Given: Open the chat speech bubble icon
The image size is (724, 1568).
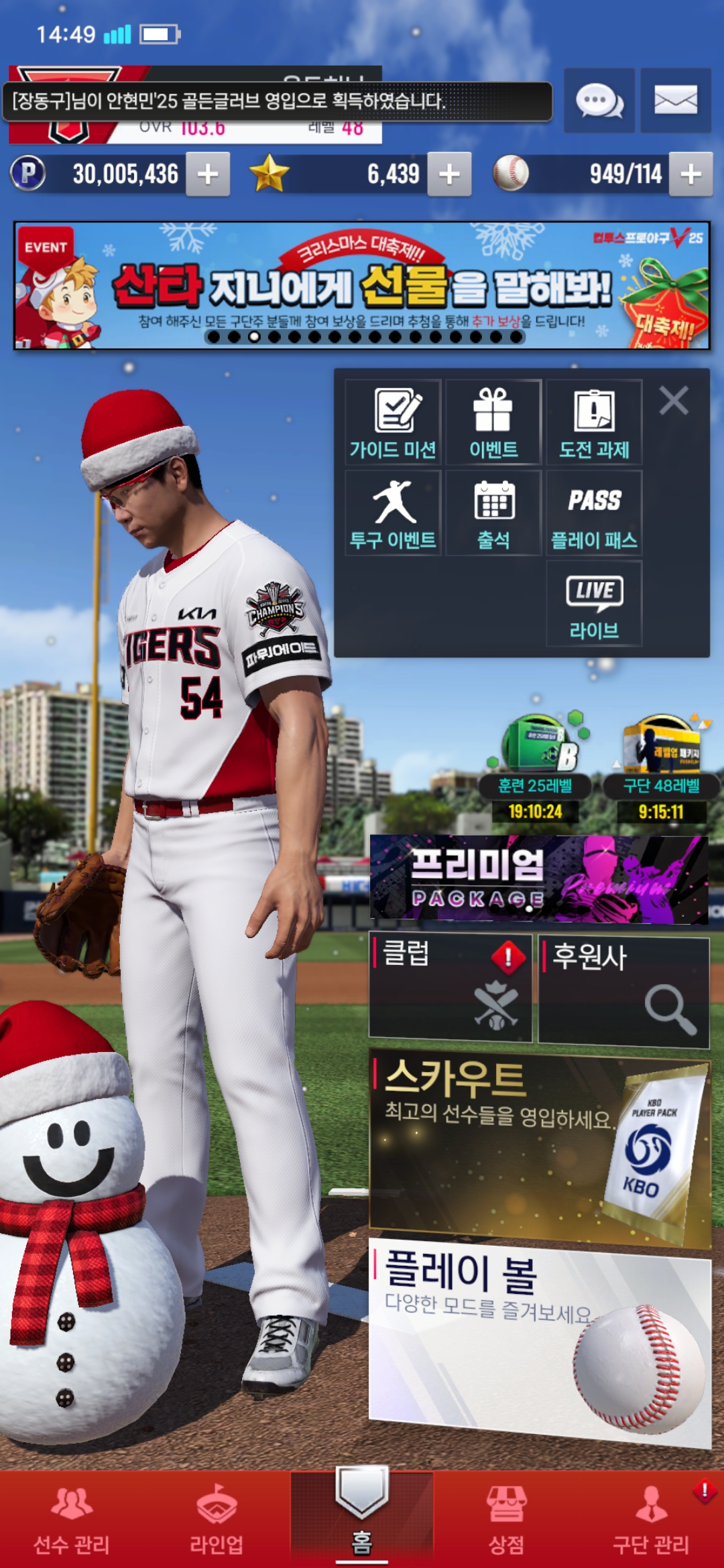Looking at the screenshot, I should [599, 101].
